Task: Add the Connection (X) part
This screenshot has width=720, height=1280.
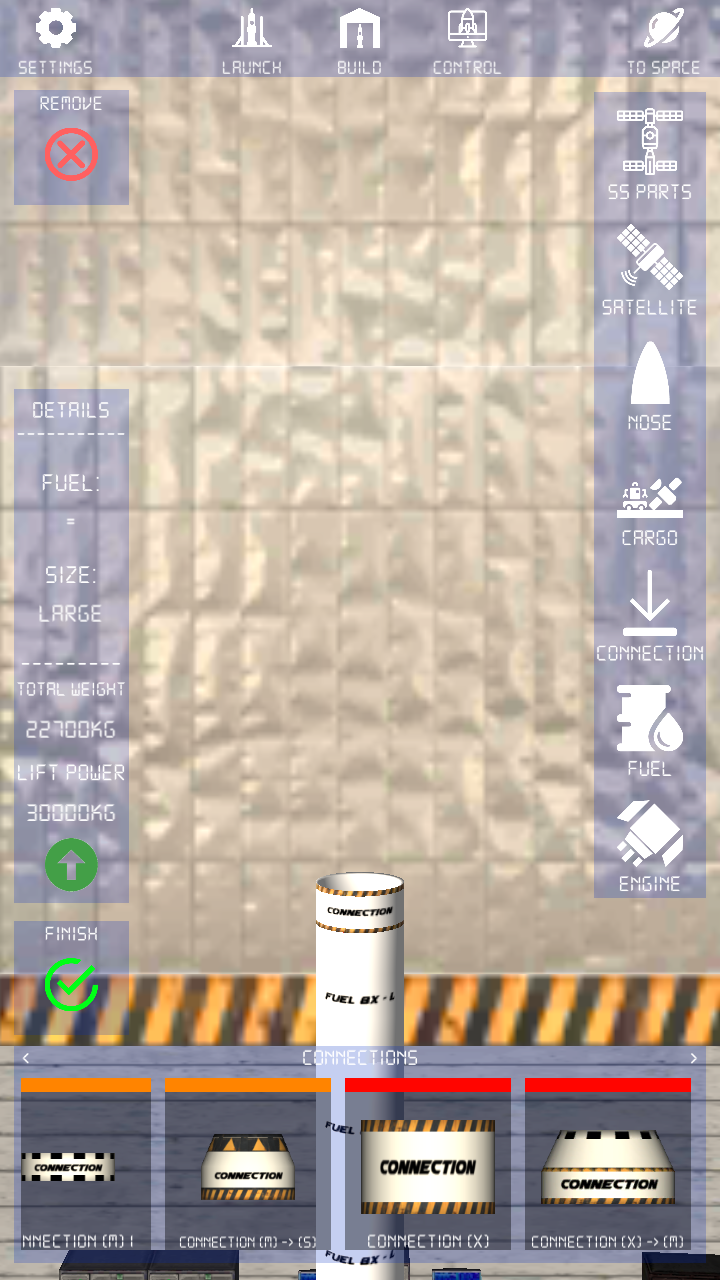Action: pyautogui.click(x=428, y=1165)
